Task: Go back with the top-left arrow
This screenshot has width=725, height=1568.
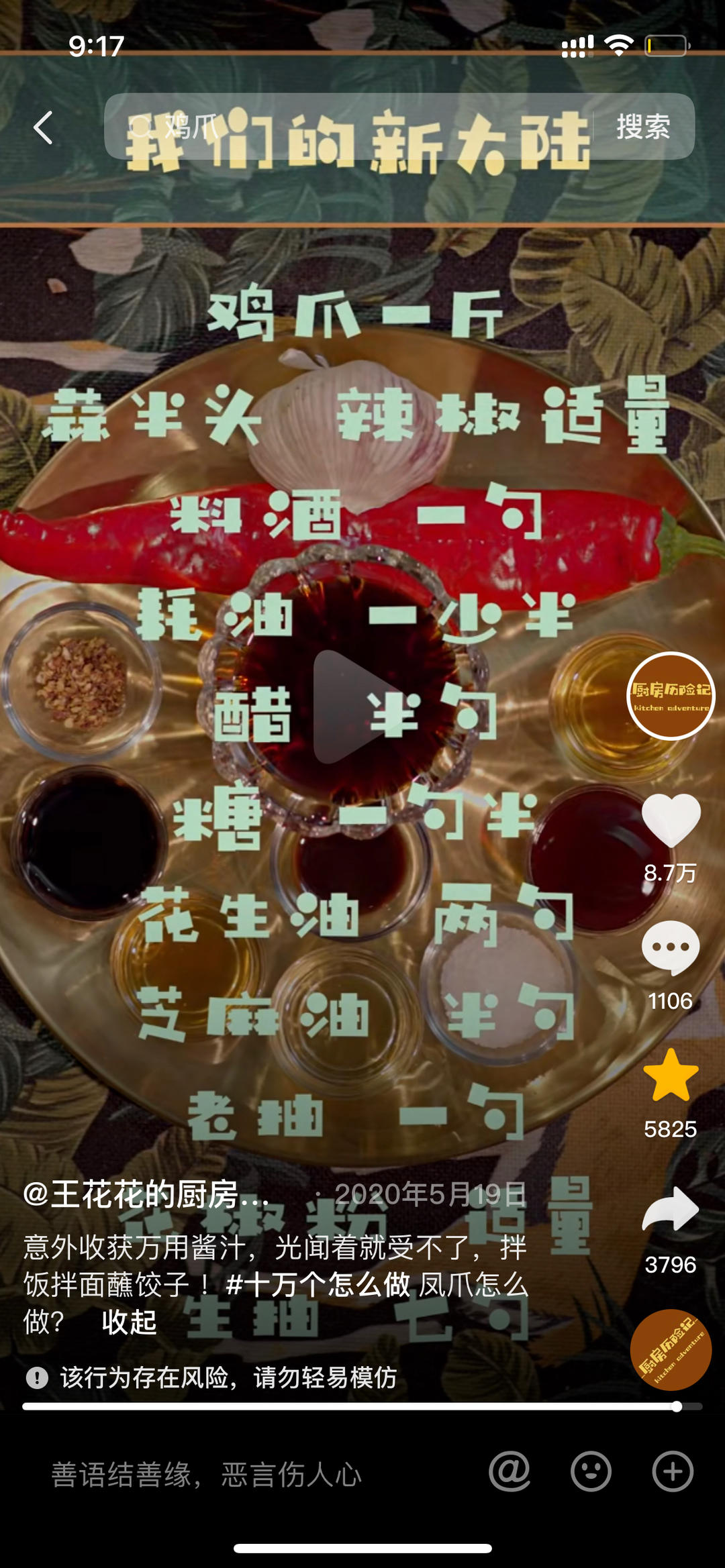Action: click(43, 127)
